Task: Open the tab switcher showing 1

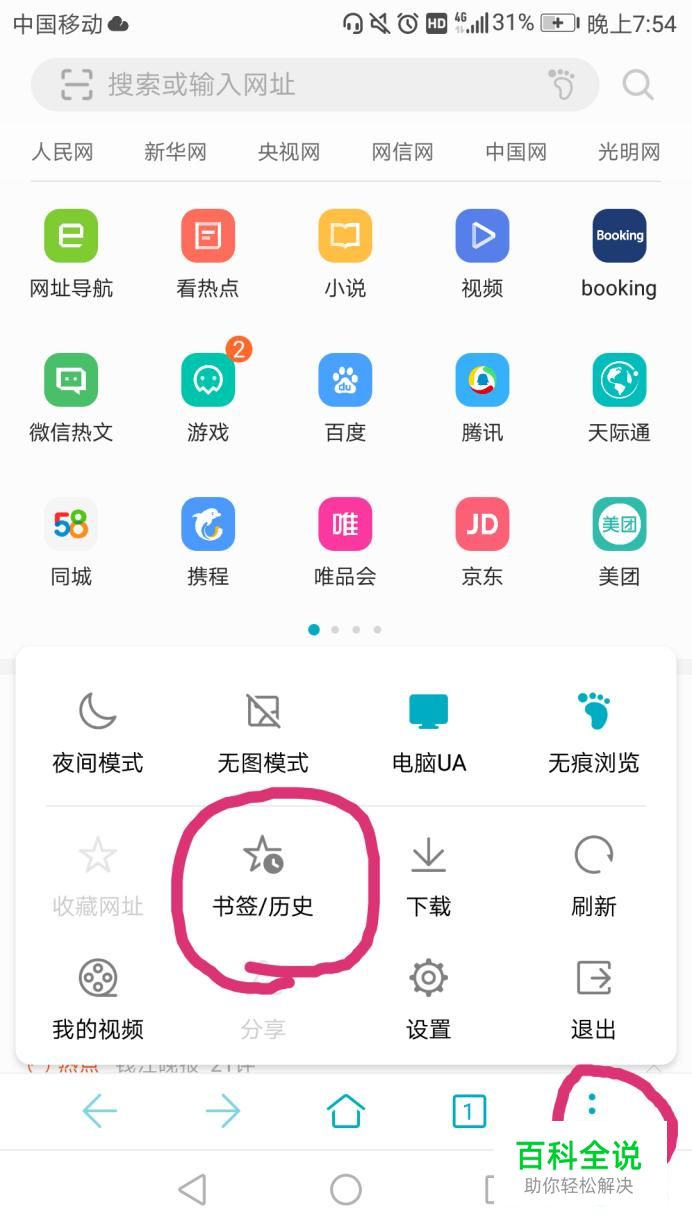Action: tap(468, 1110)
